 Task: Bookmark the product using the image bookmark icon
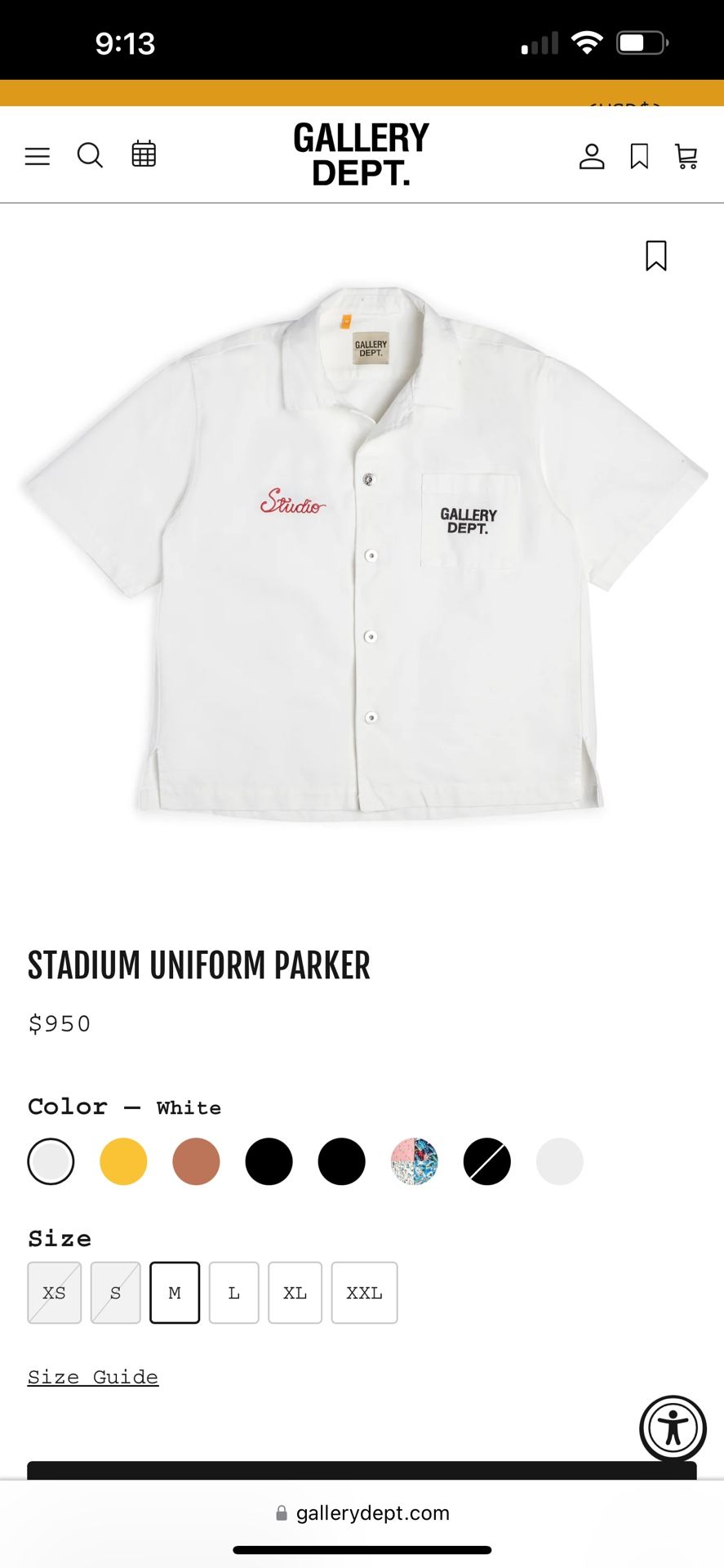point(657,256)
